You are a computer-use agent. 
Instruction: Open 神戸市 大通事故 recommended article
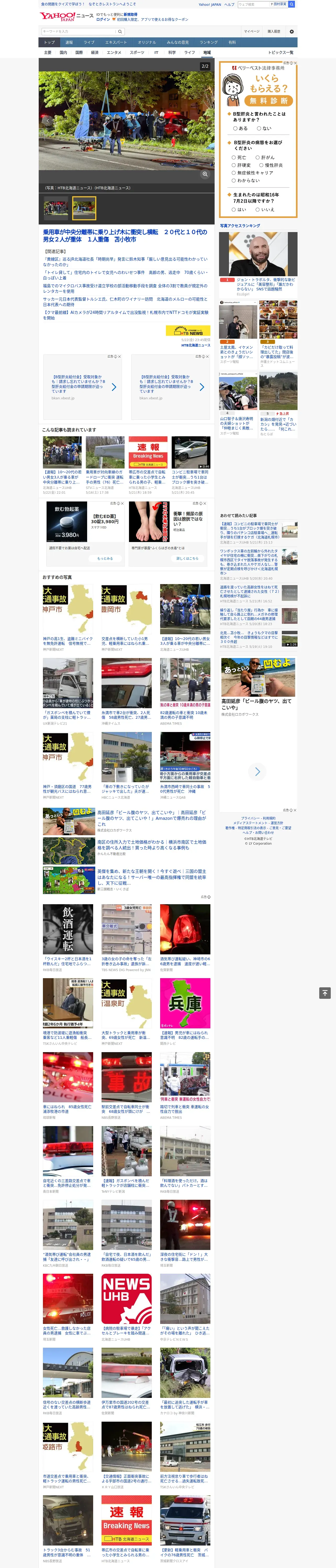point(68,609)
